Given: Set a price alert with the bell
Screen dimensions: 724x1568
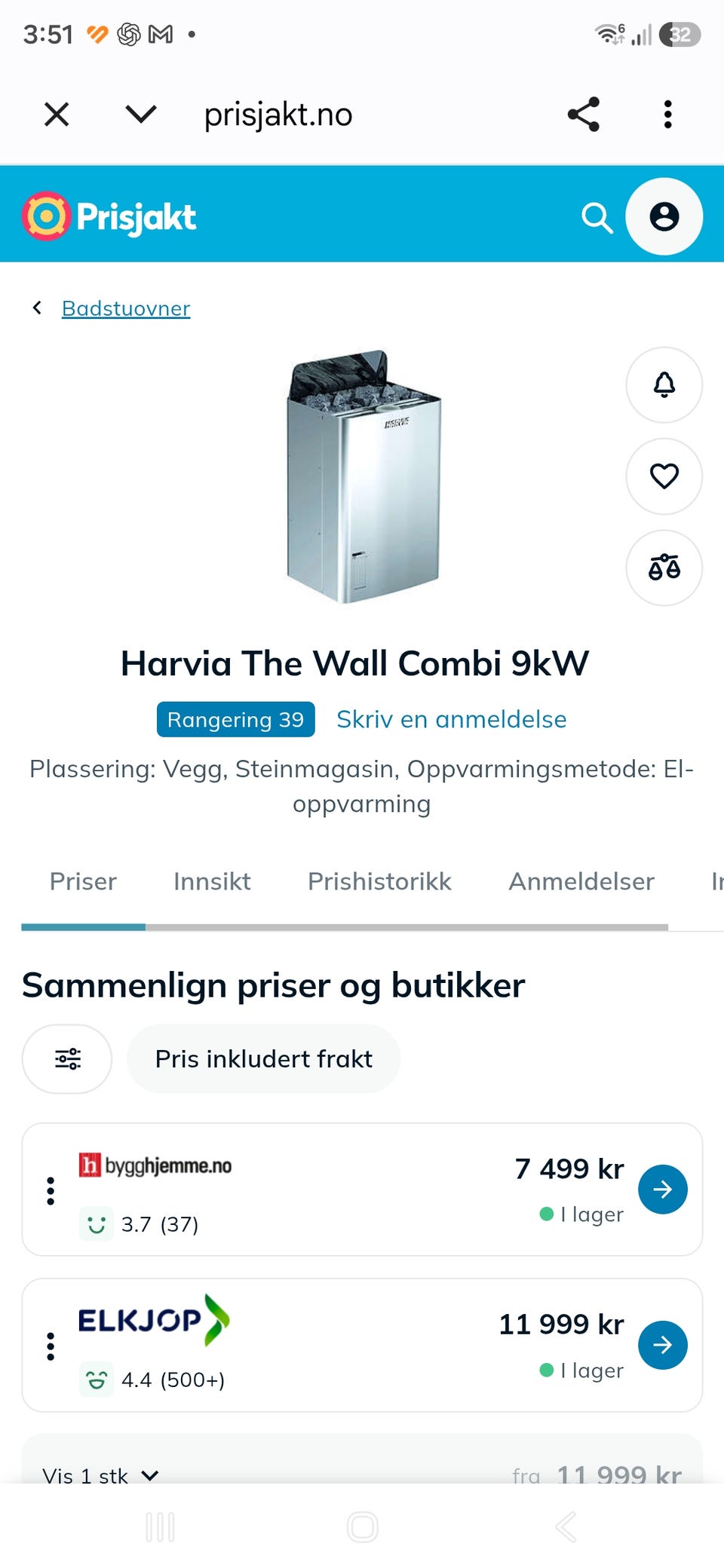Looking at the screenshot, I should pyautogui.click(x=664, y=385).
